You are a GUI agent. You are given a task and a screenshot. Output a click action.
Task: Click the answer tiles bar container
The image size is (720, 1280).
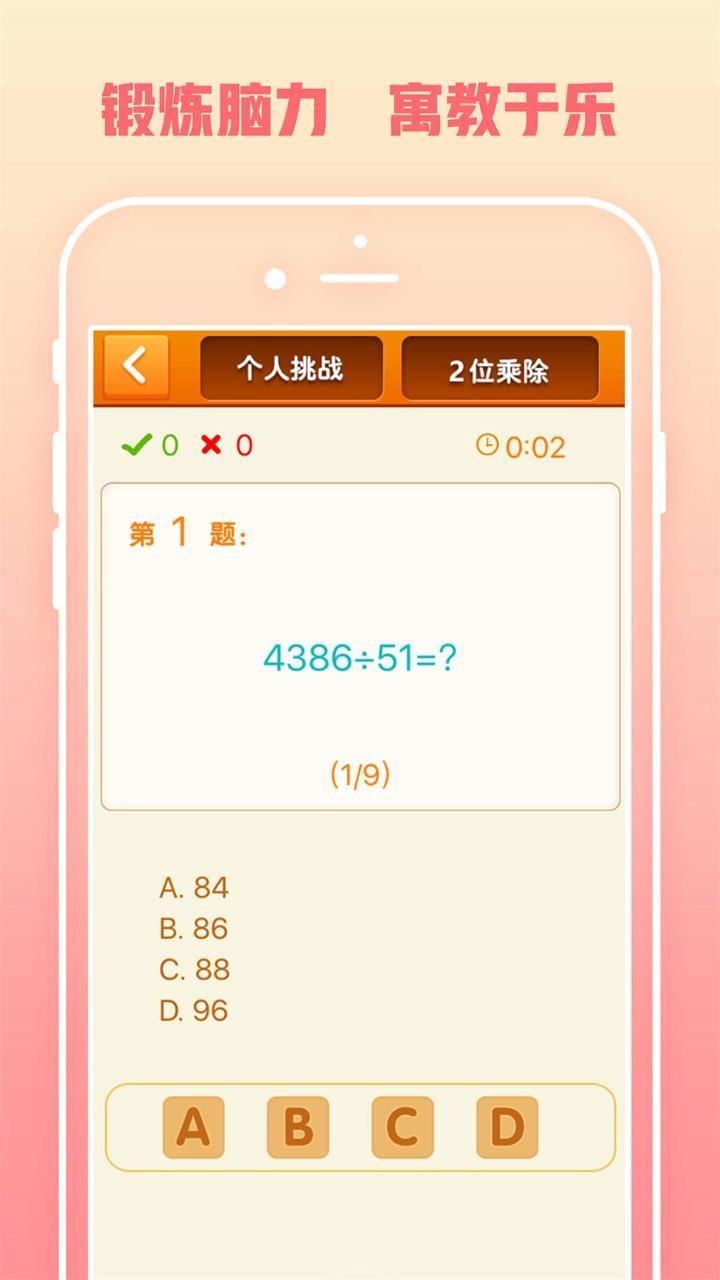click(358, 1130)
